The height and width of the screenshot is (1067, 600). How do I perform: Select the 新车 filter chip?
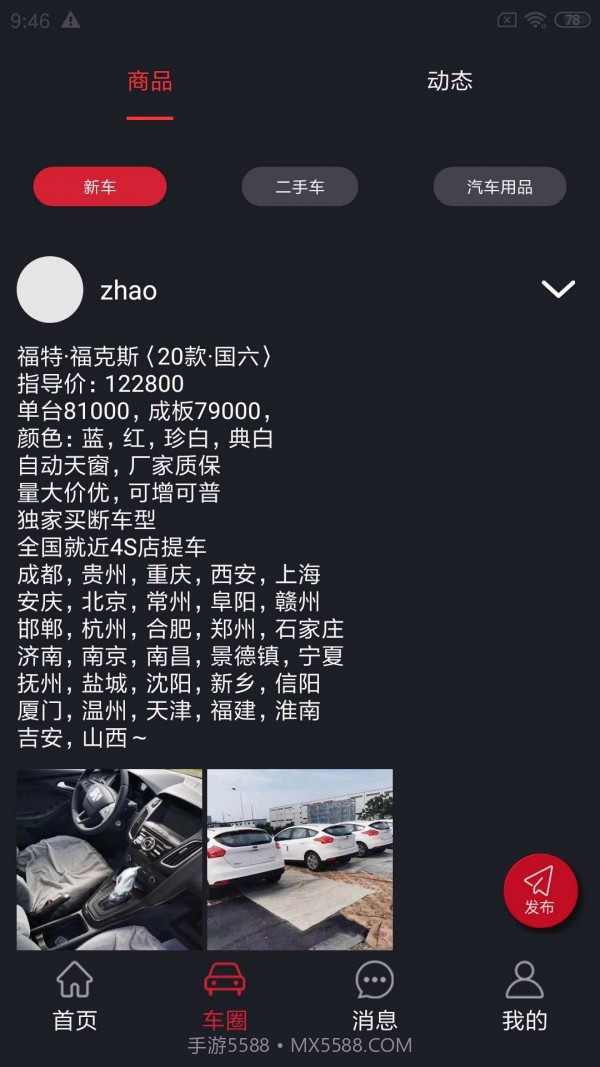100,187
